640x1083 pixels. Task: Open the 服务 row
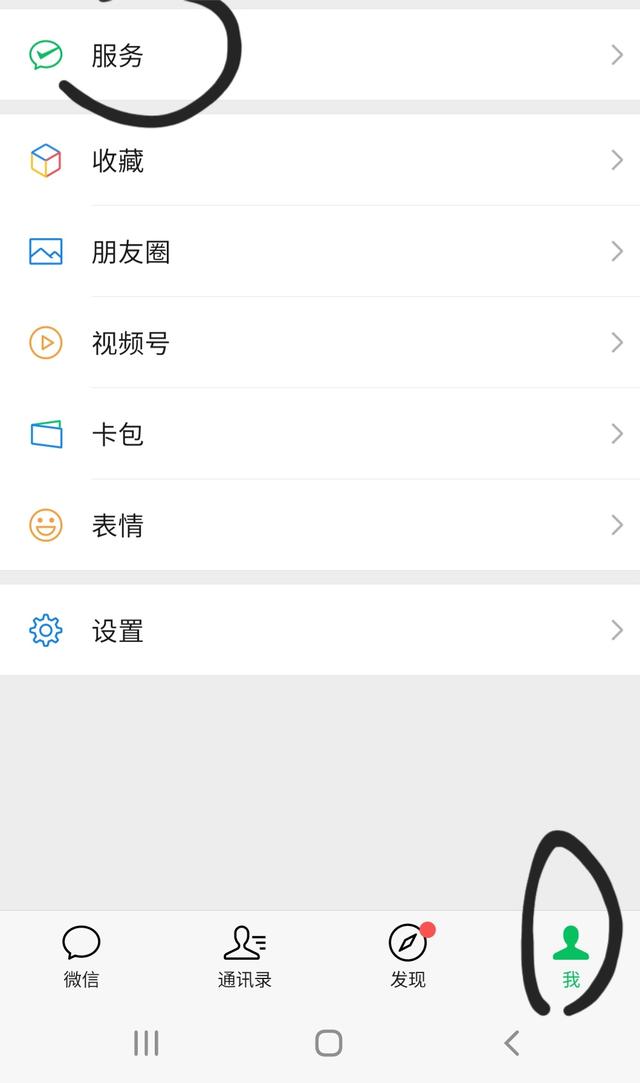tap(320, 55)
